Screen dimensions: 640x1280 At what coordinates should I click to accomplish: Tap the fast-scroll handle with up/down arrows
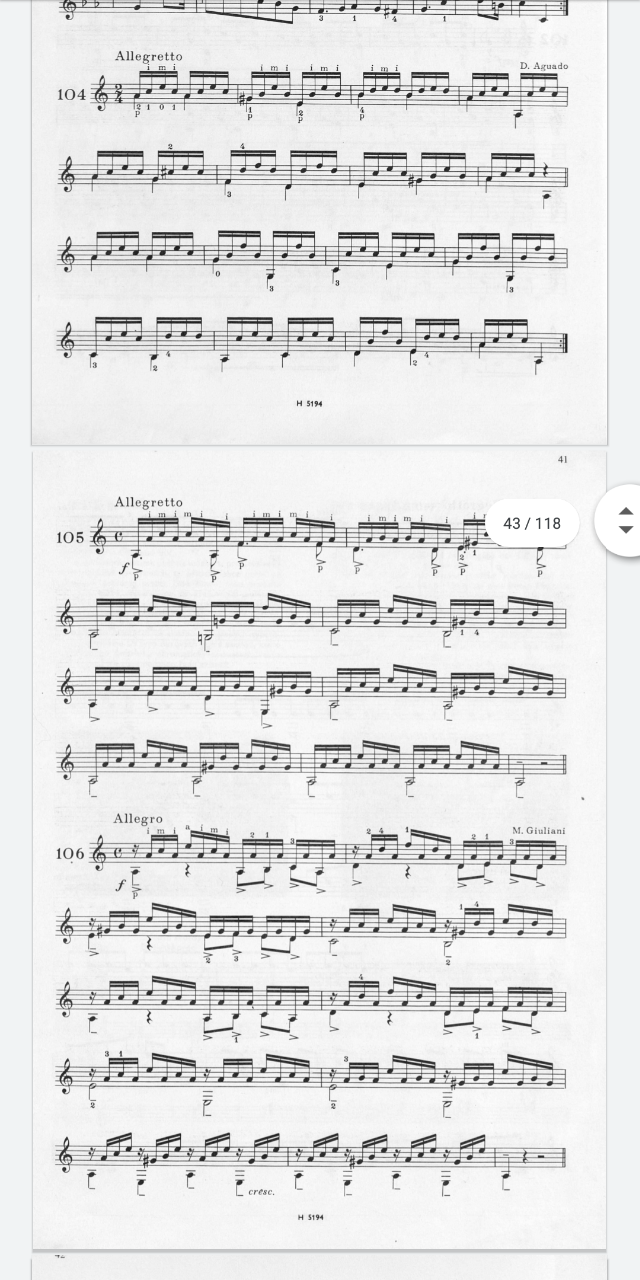(625, 521)
